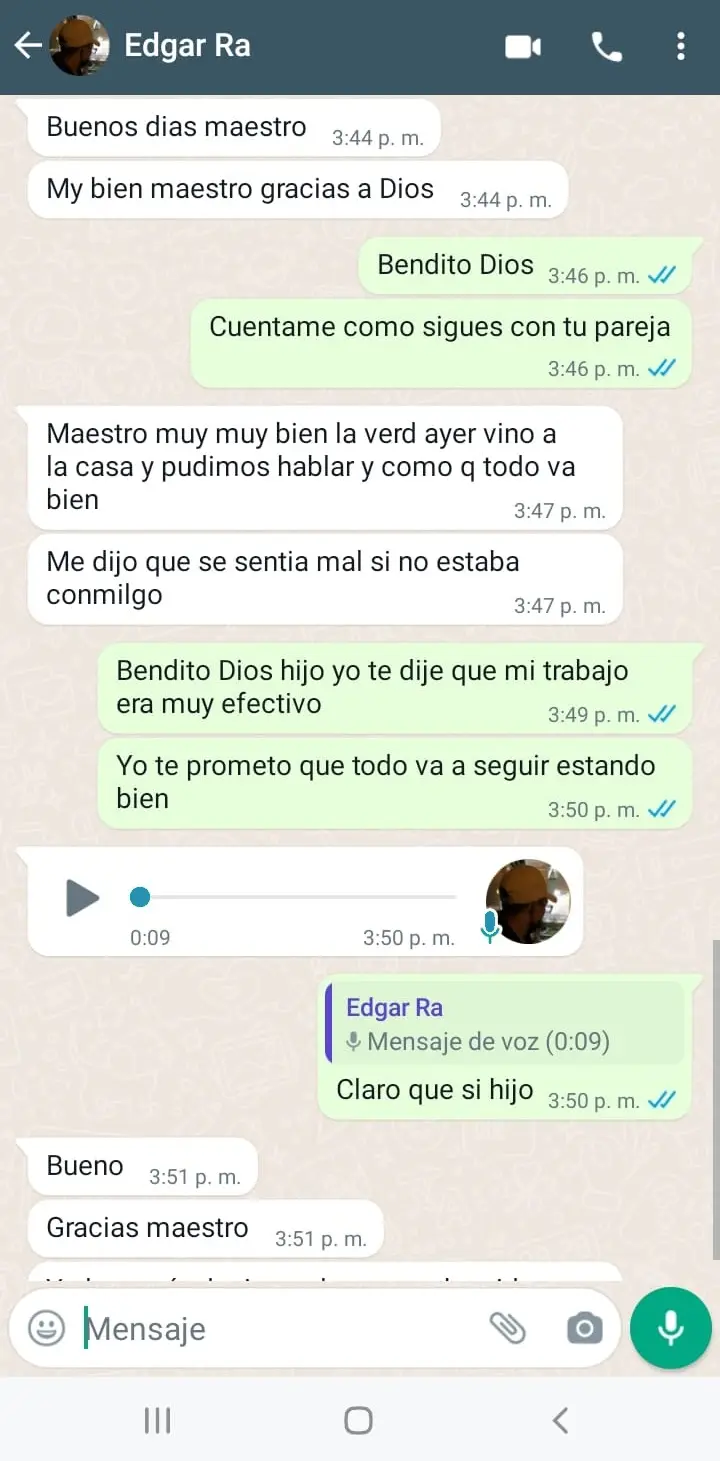This screenshot has width=720, height=1461.
Task: Tap the double checkmarks on 'Claro que si hijo'
Action: coord(661,1100)
